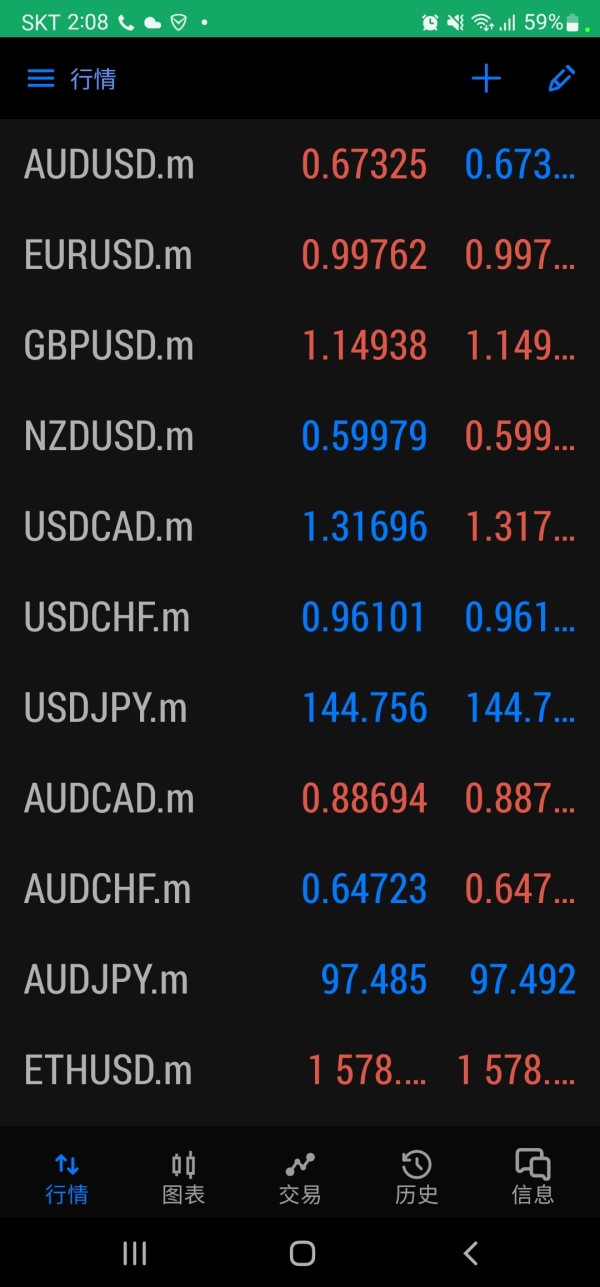Edit the quotes list with pencil icon
The image size is (600, 1287).
click(561, 79)
